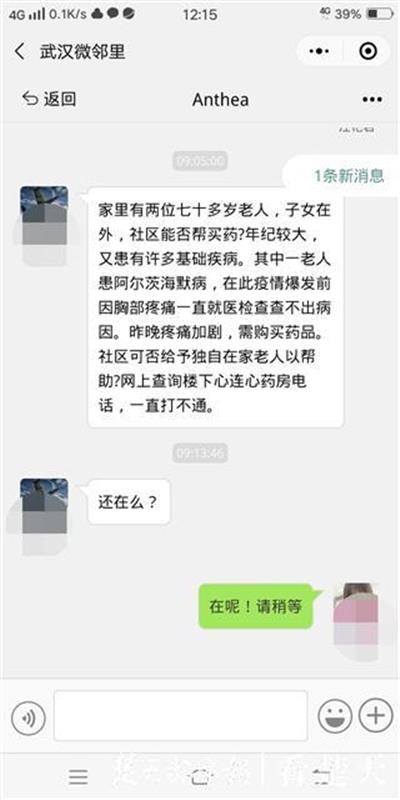Switch to voice input with speaker icon
This screenshot has width=400, height=800.
(28, 718)
